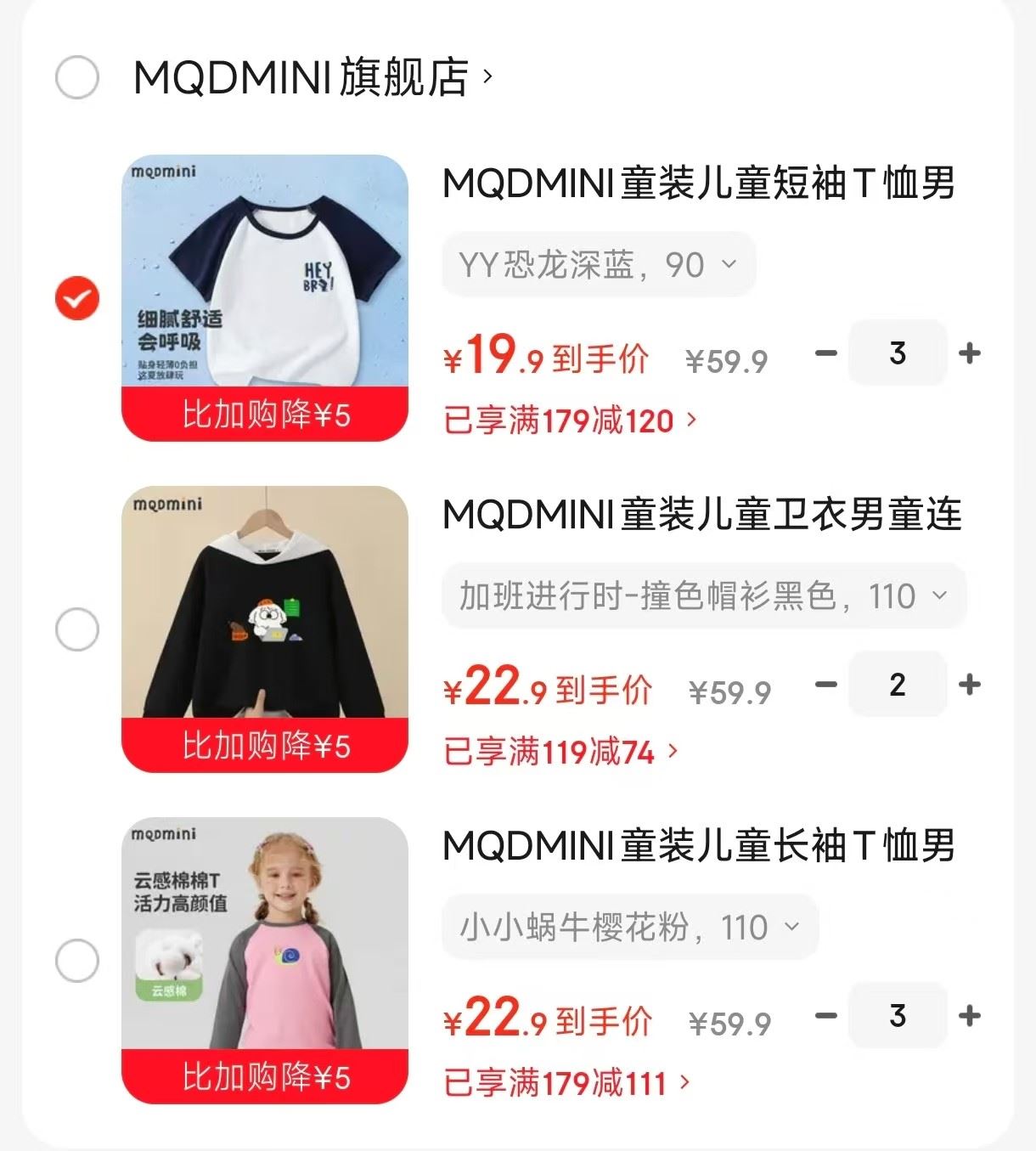Increase the 长袖T恤 quantity
This screenshot has height=1151, width=1036.
(969, 1016)
